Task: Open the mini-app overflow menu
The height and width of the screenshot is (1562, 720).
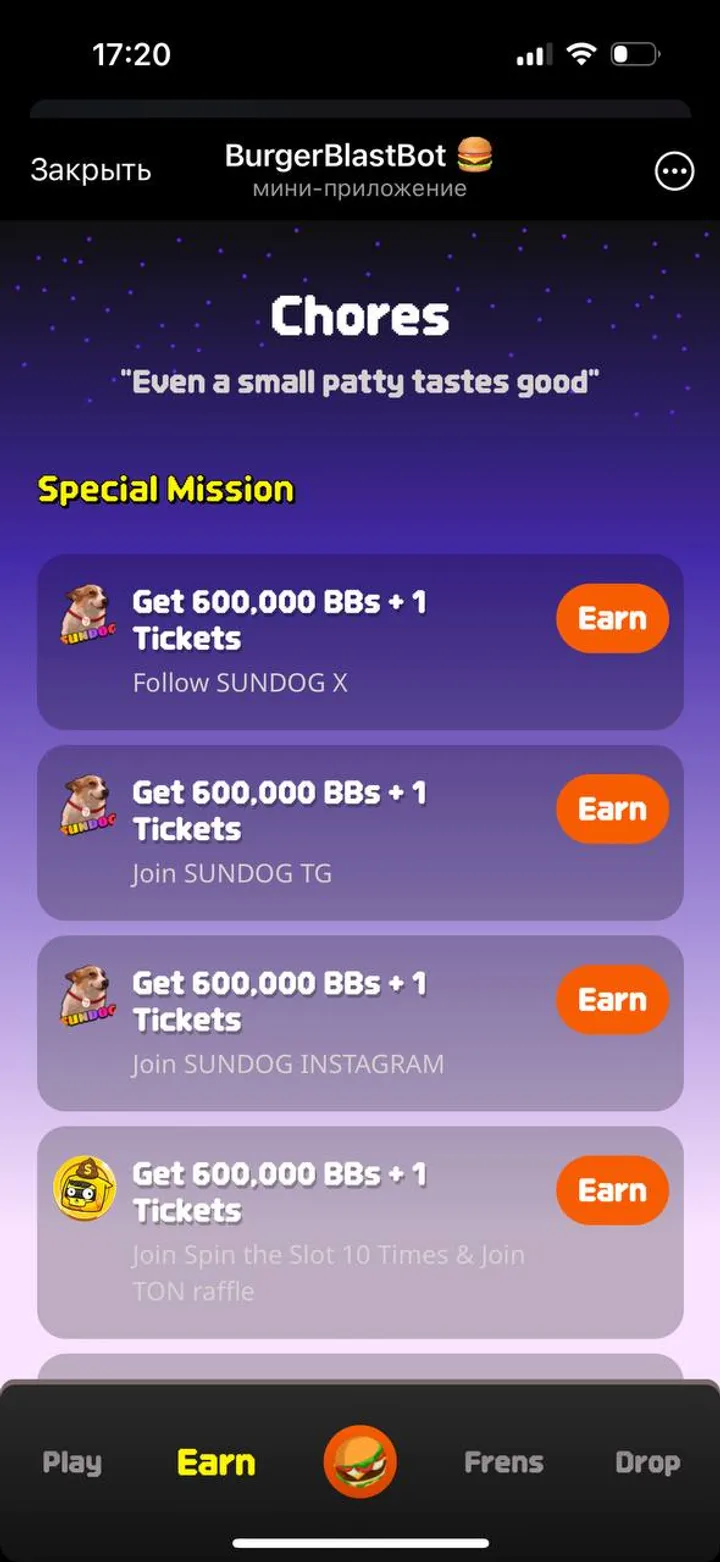Action: pos(674,172)
